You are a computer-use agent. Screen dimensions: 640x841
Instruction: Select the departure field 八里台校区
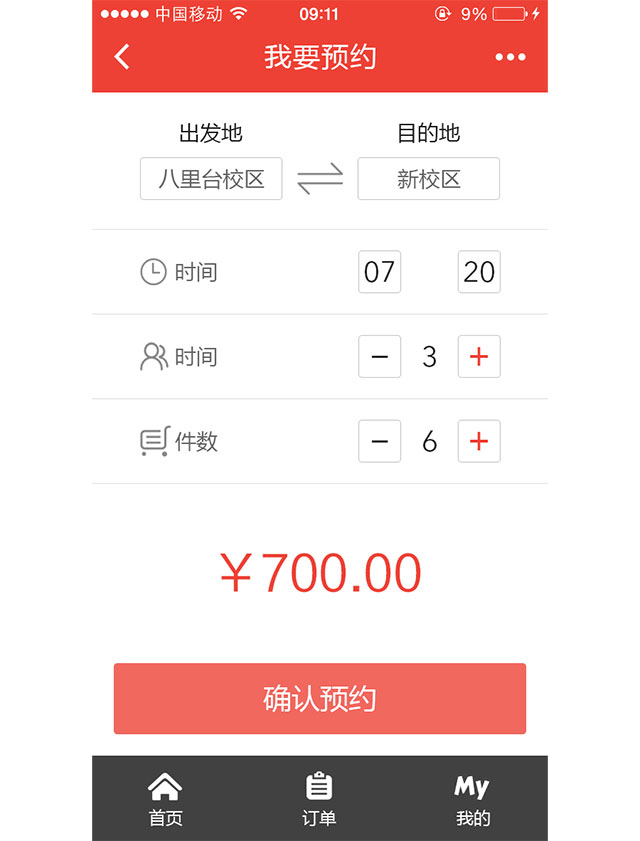pos(211,179)
